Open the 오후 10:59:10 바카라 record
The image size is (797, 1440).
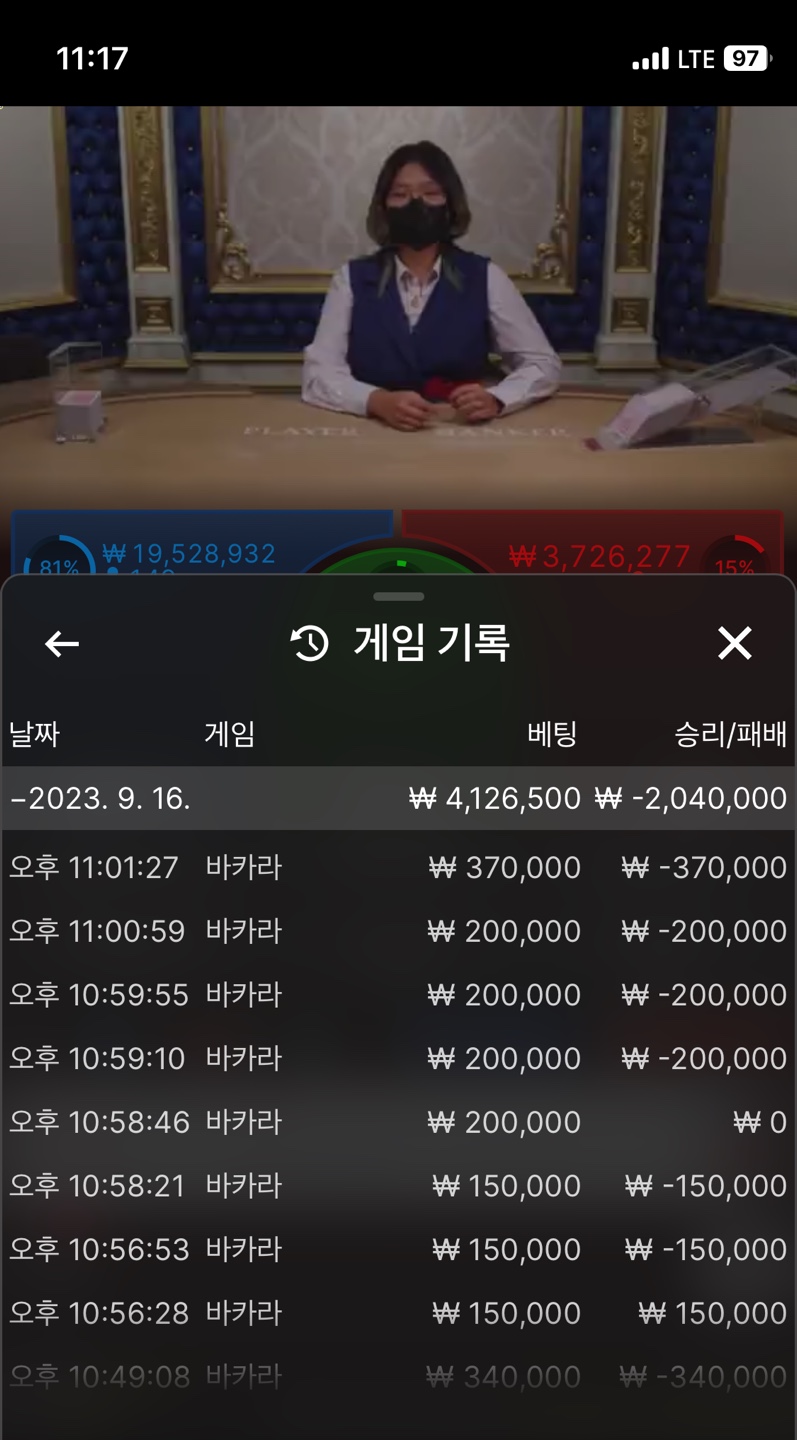click(398, 1058)
